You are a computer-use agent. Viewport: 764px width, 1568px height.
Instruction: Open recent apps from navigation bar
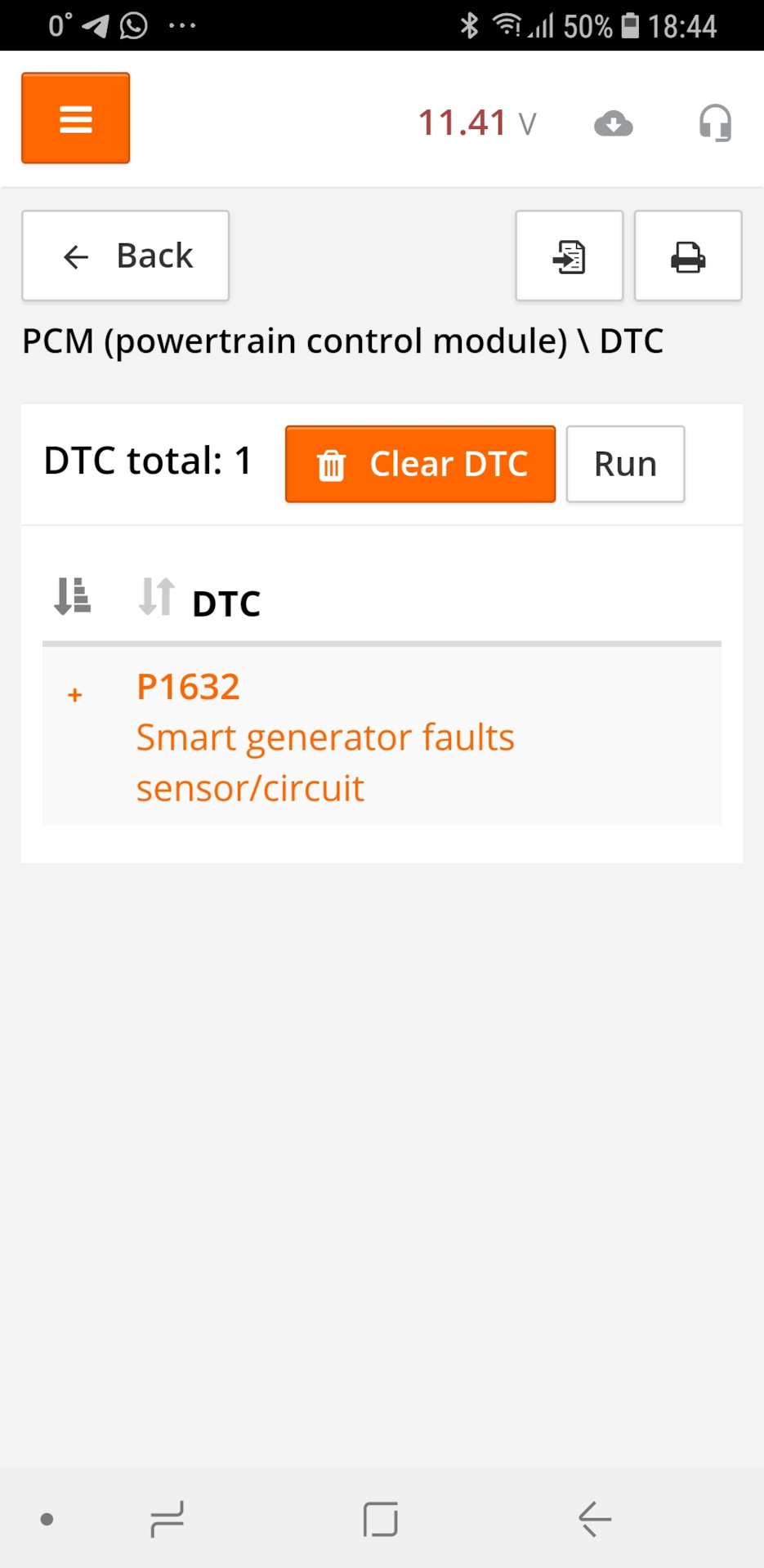pos(168,1519)
